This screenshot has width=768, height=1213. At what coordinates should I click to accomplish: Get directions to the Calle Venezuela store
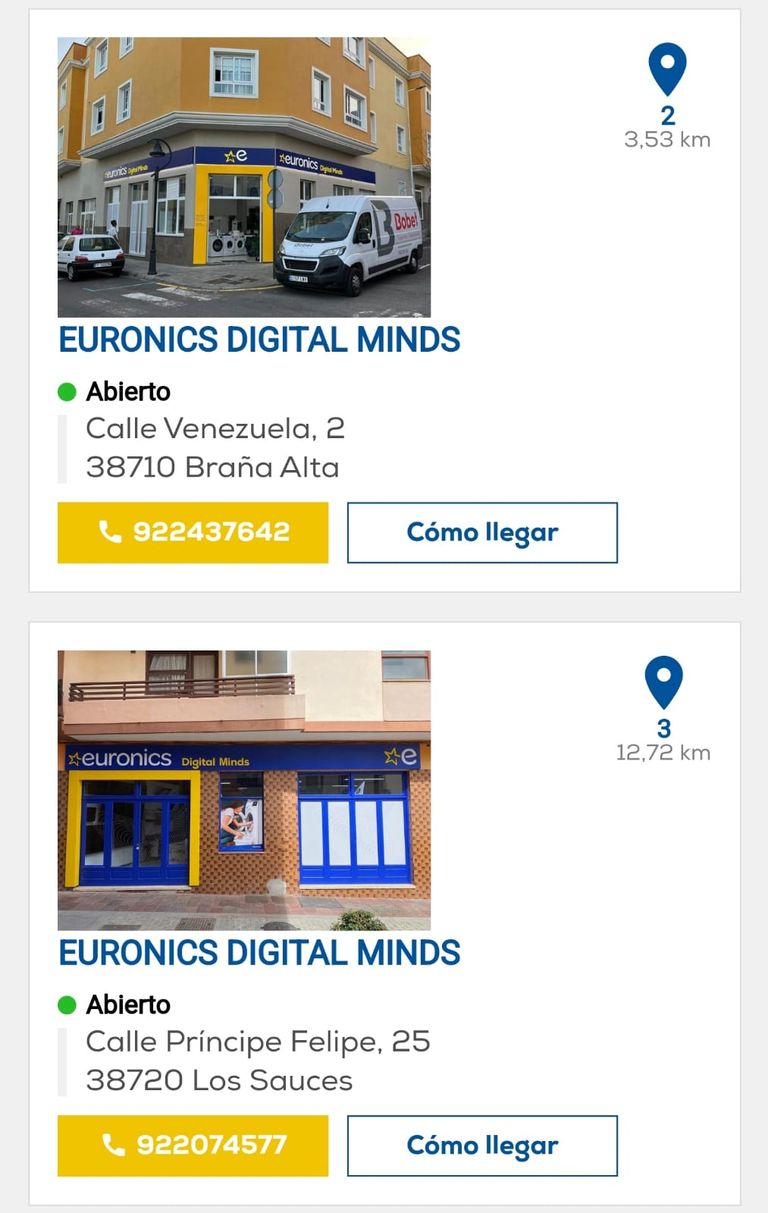pos(482,532)
